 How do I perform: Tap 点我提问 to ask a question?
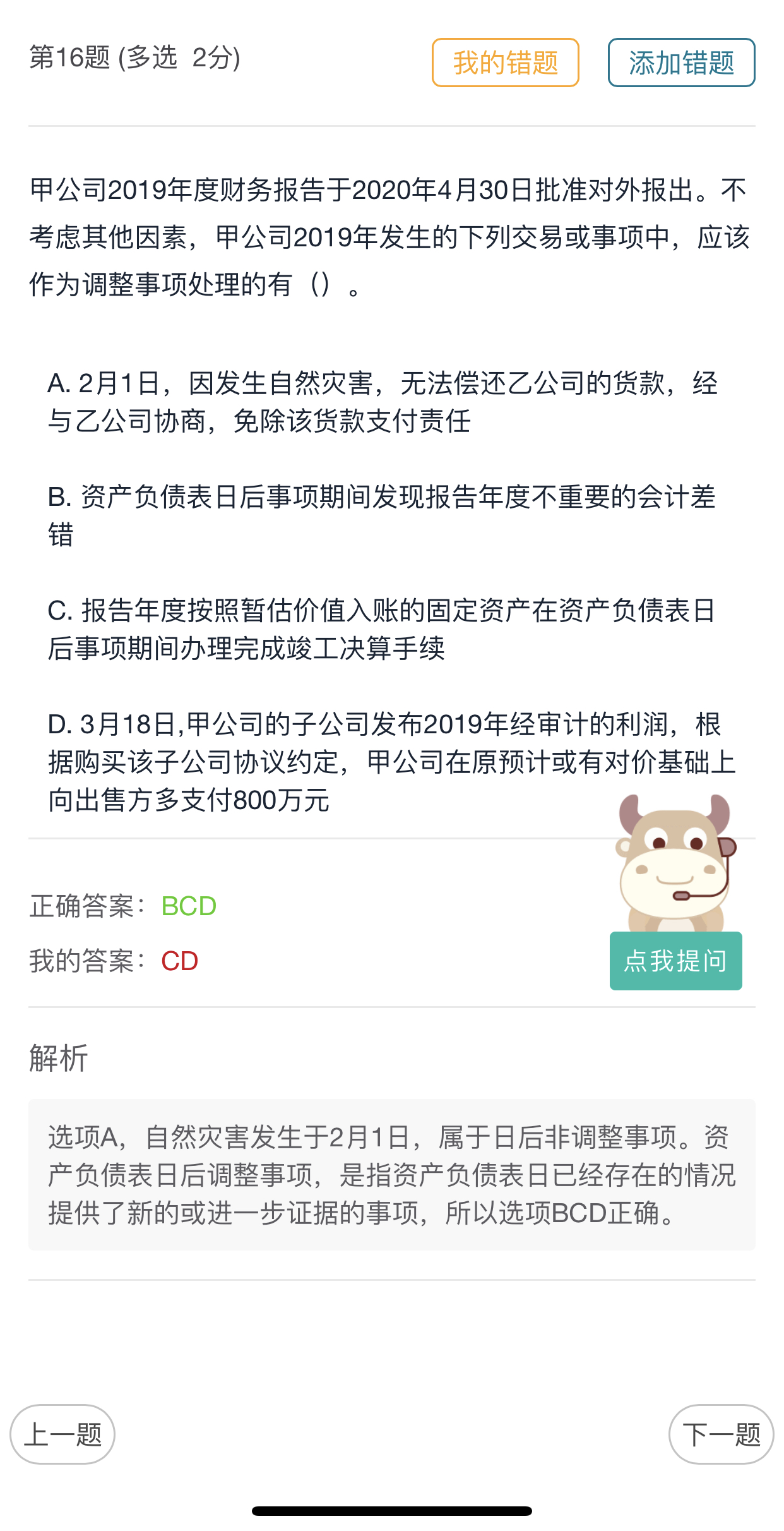675,961
